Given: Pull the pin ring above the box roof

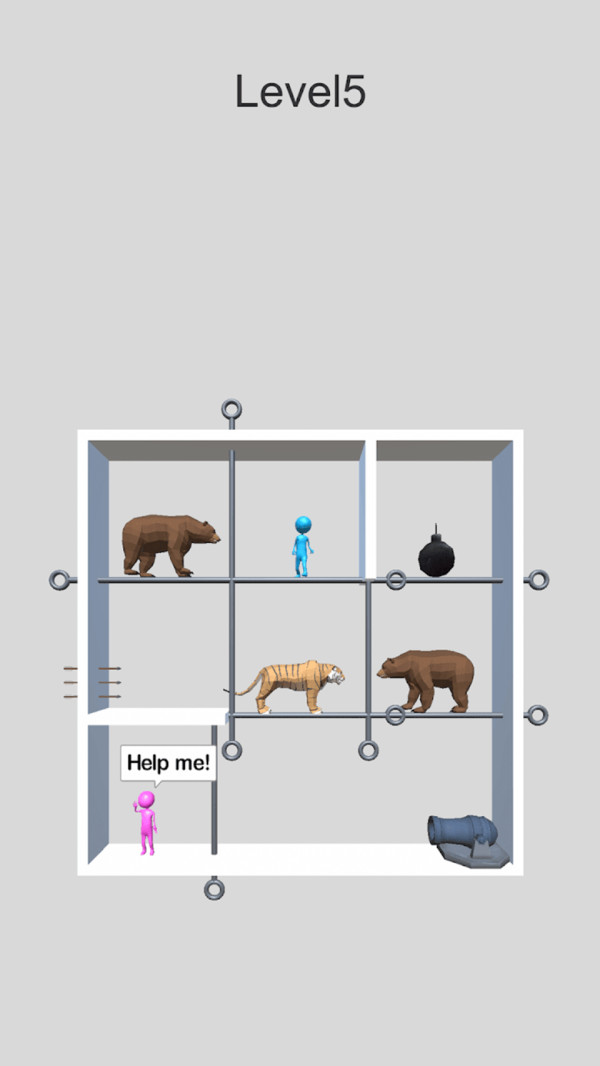Looking at the screenshot, I should [232, 409].
